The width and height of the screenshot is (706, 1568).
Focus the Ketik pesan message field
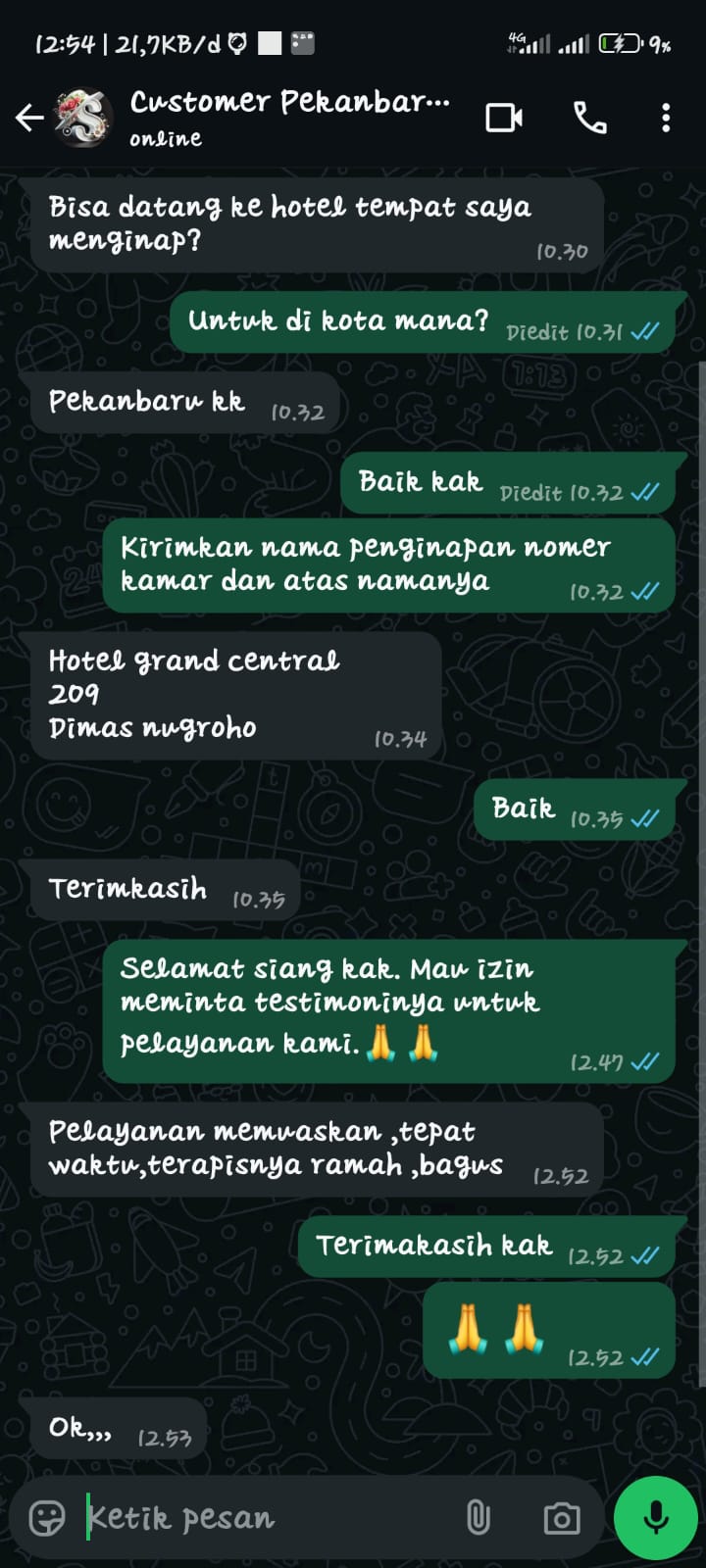click(265, 1518)
